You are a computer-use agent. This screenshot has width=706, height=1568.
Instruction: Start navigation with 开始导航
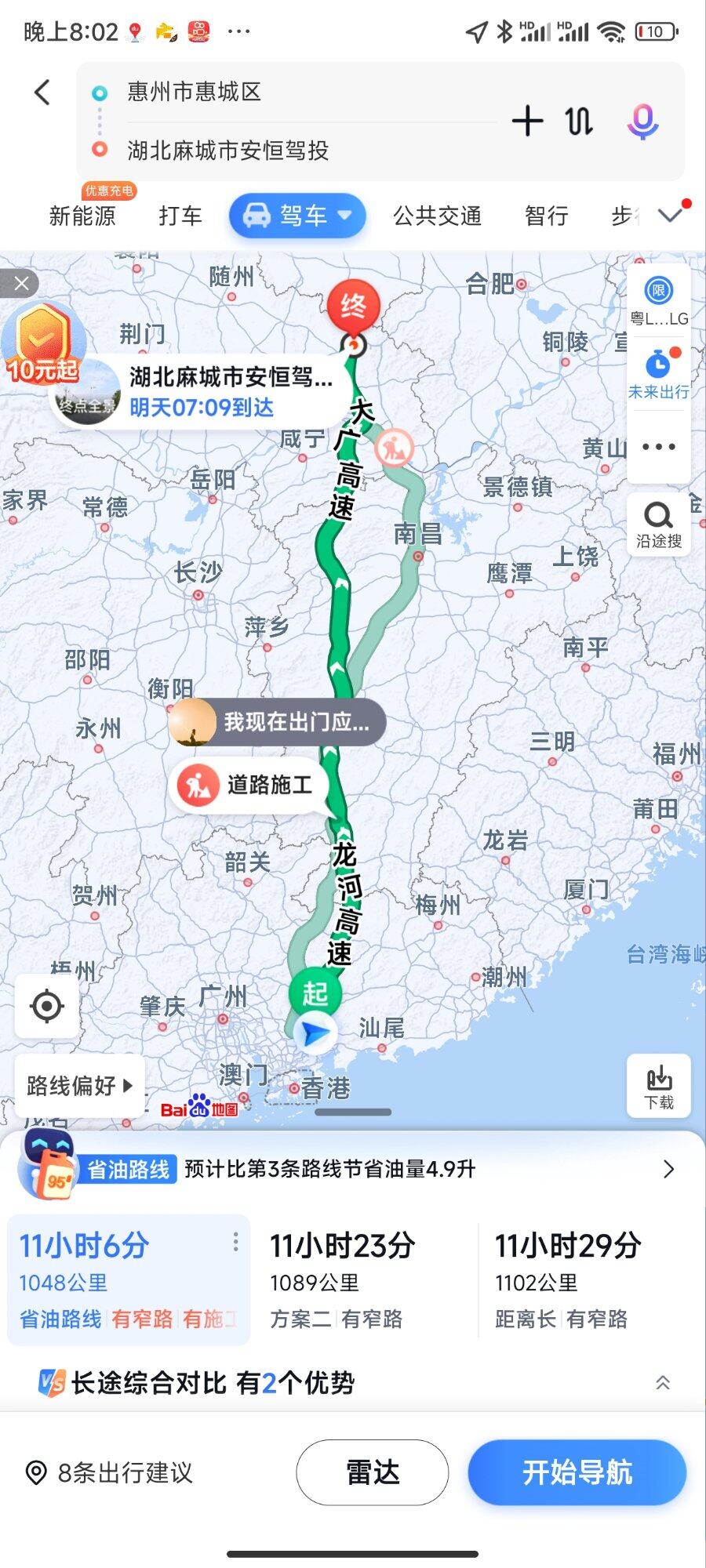[x=577, y=1472]
